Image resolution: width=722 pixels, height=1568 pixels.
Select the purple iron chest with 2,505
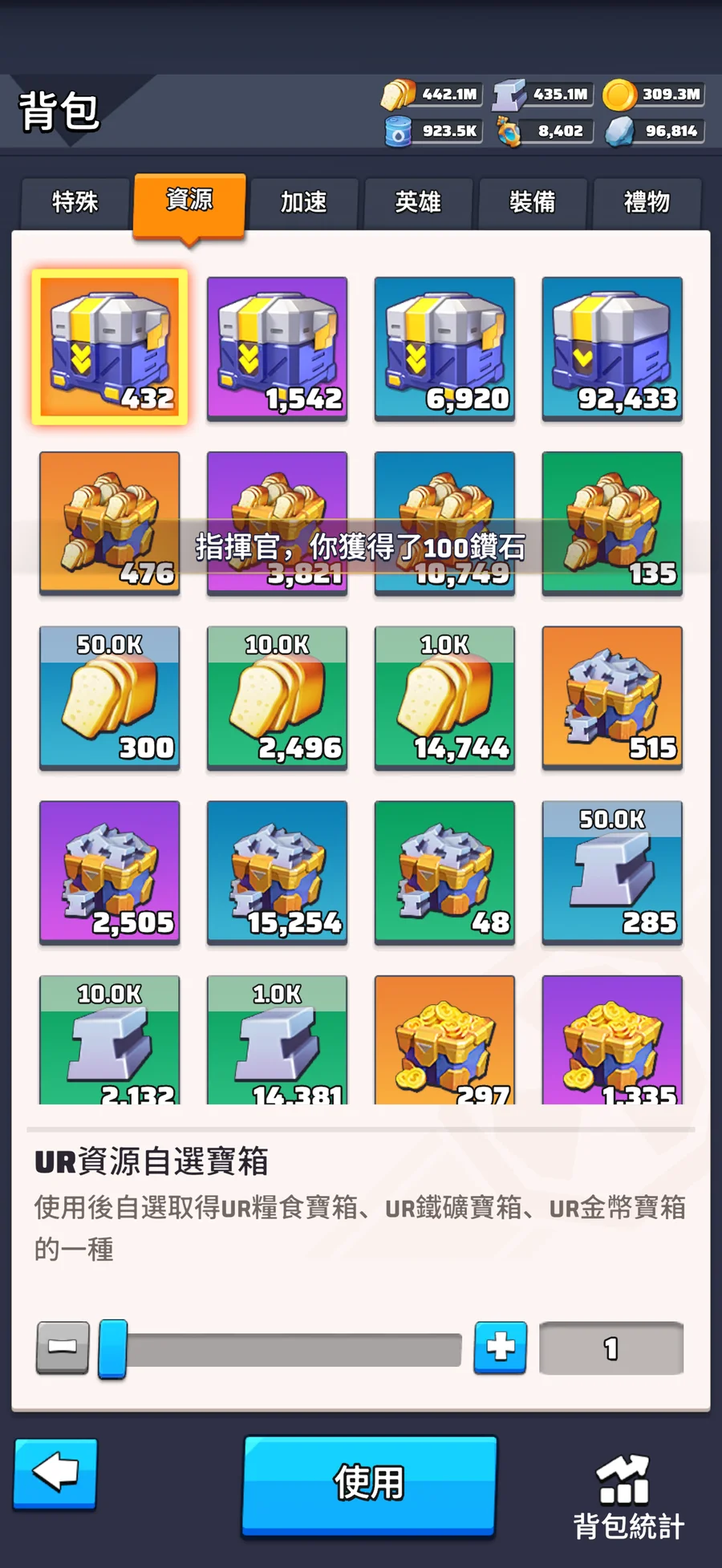[110, 873]
